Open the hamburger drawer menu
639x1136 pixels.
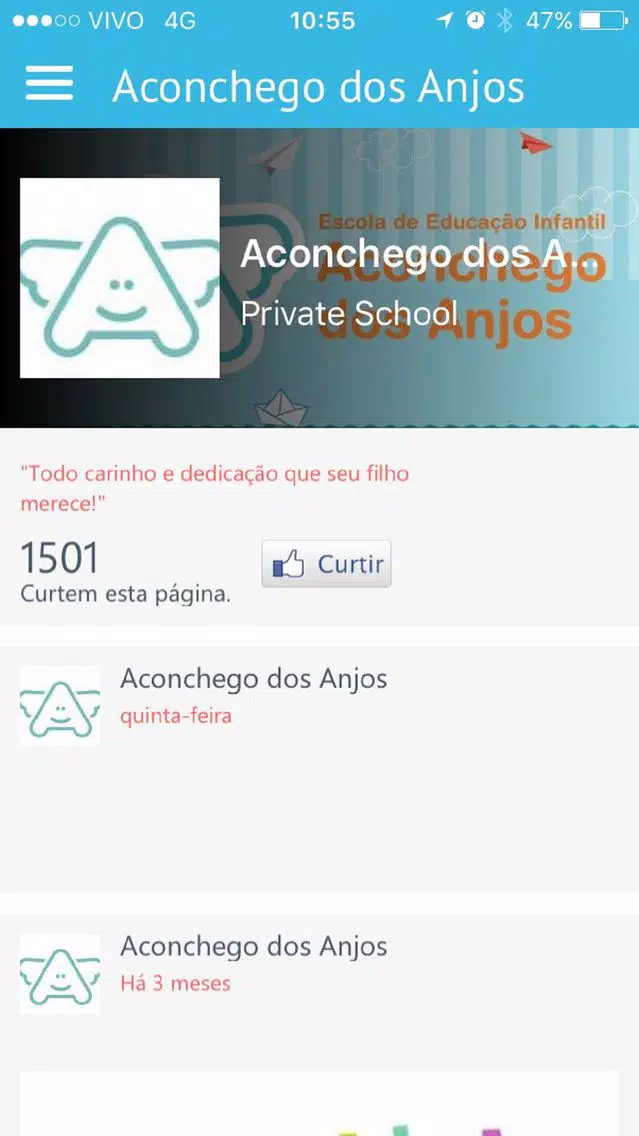coord(49,84)
